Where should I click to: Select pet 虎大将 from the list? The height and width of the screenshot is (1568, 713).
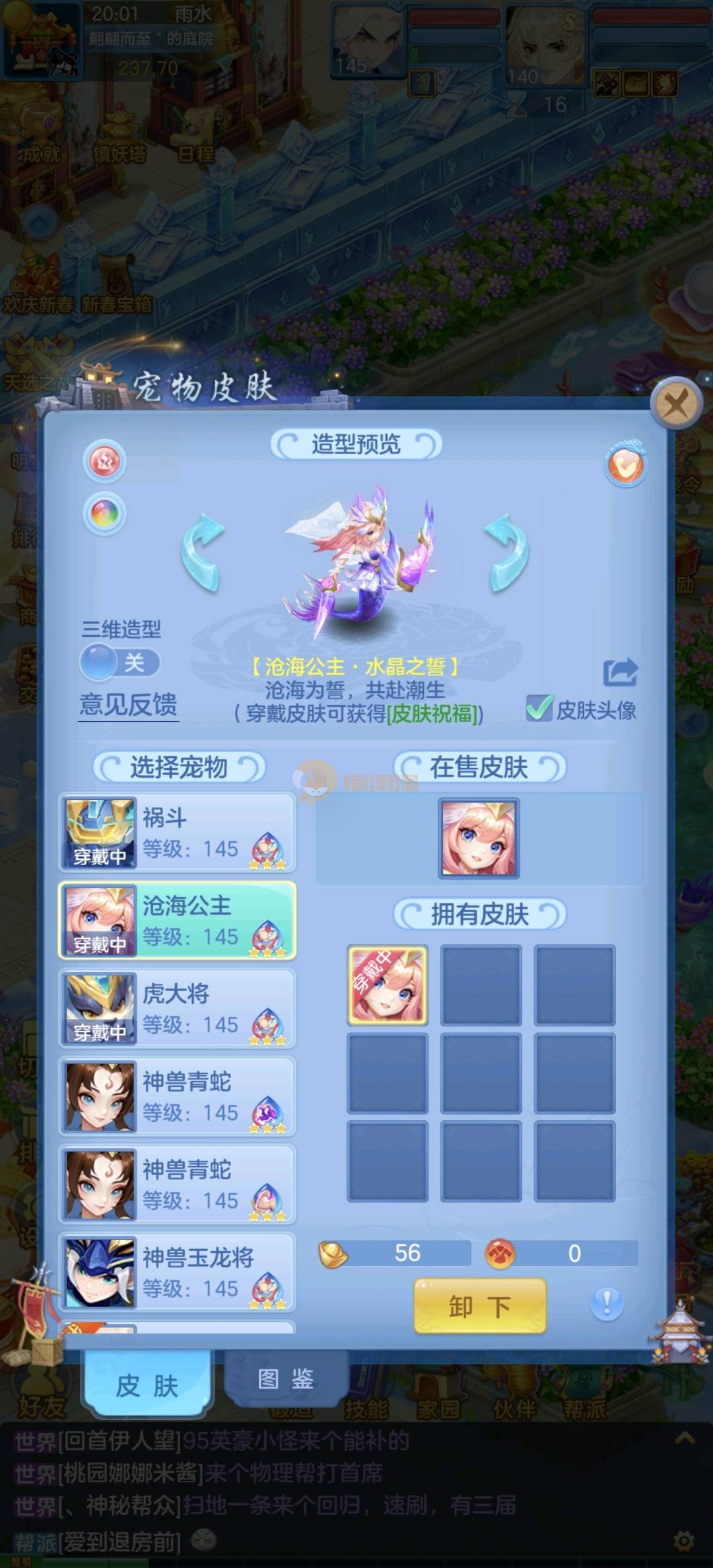tap(177, 1008)
